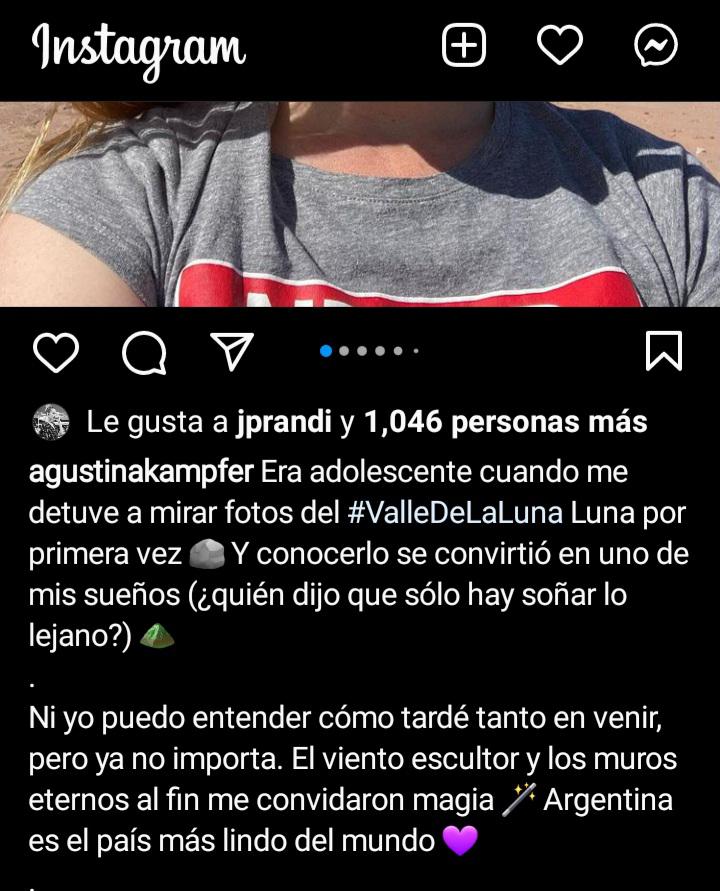The width and height of the screenshot is (720, 891).
Task: Create a new post with plus icon
Action: (x=463, y=46)
